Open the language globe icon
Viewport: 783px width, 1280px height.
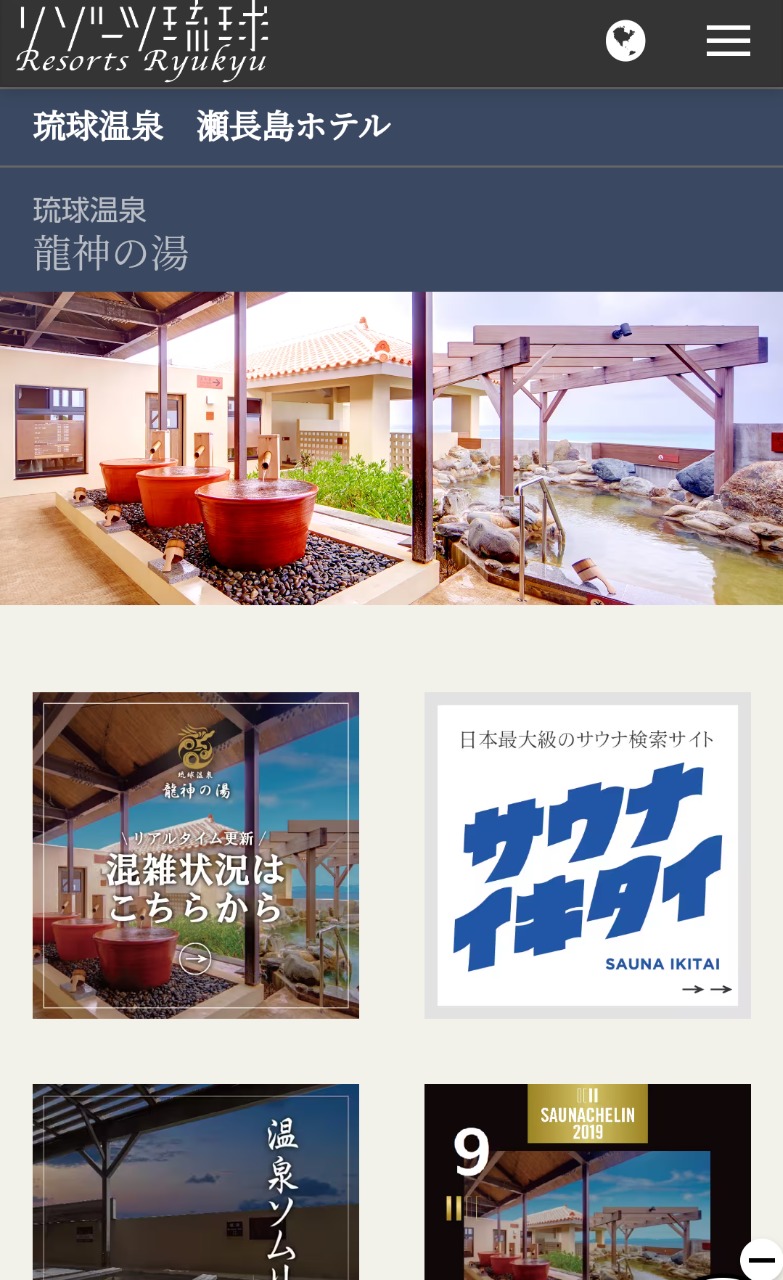tap(626, 41)
